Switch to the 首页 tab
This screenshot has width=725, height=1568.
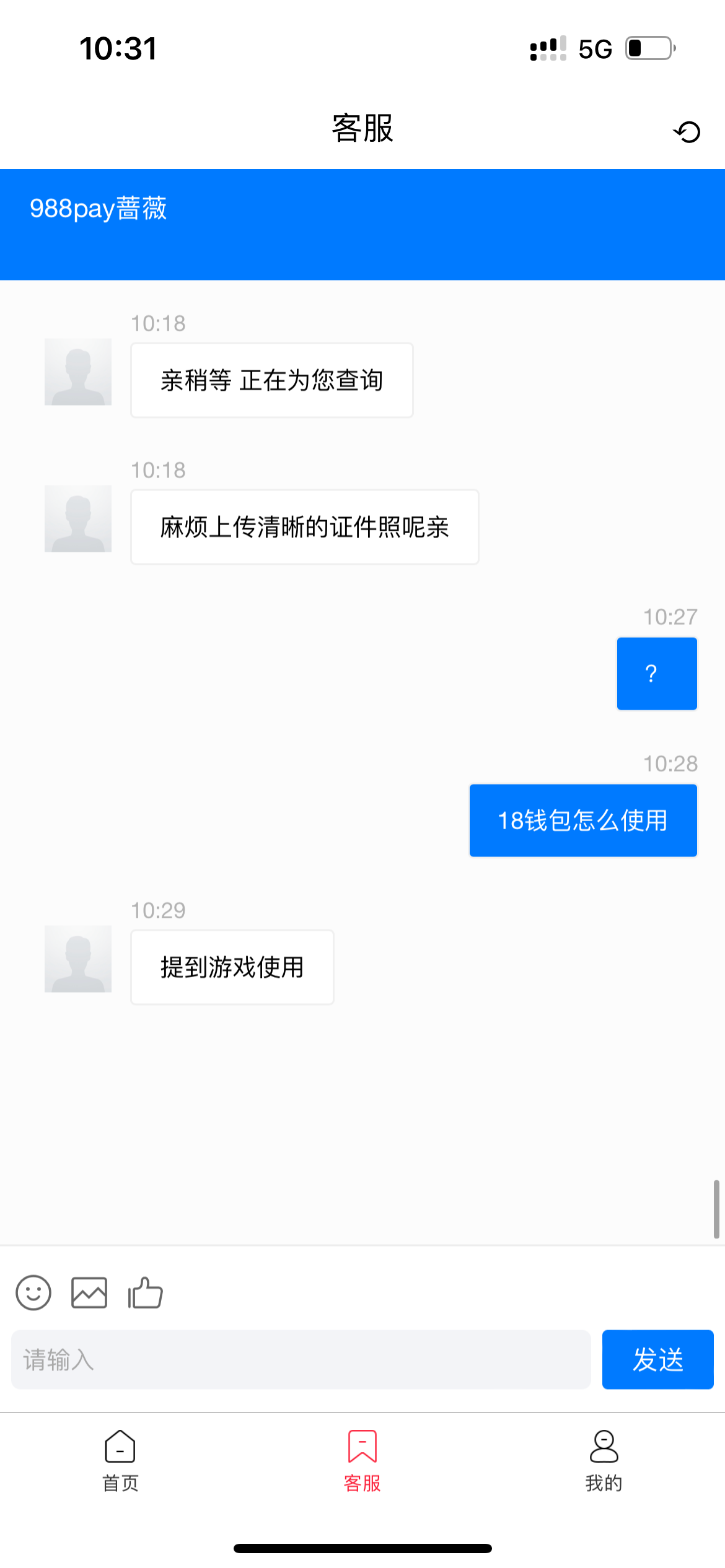pos(119,1484)
